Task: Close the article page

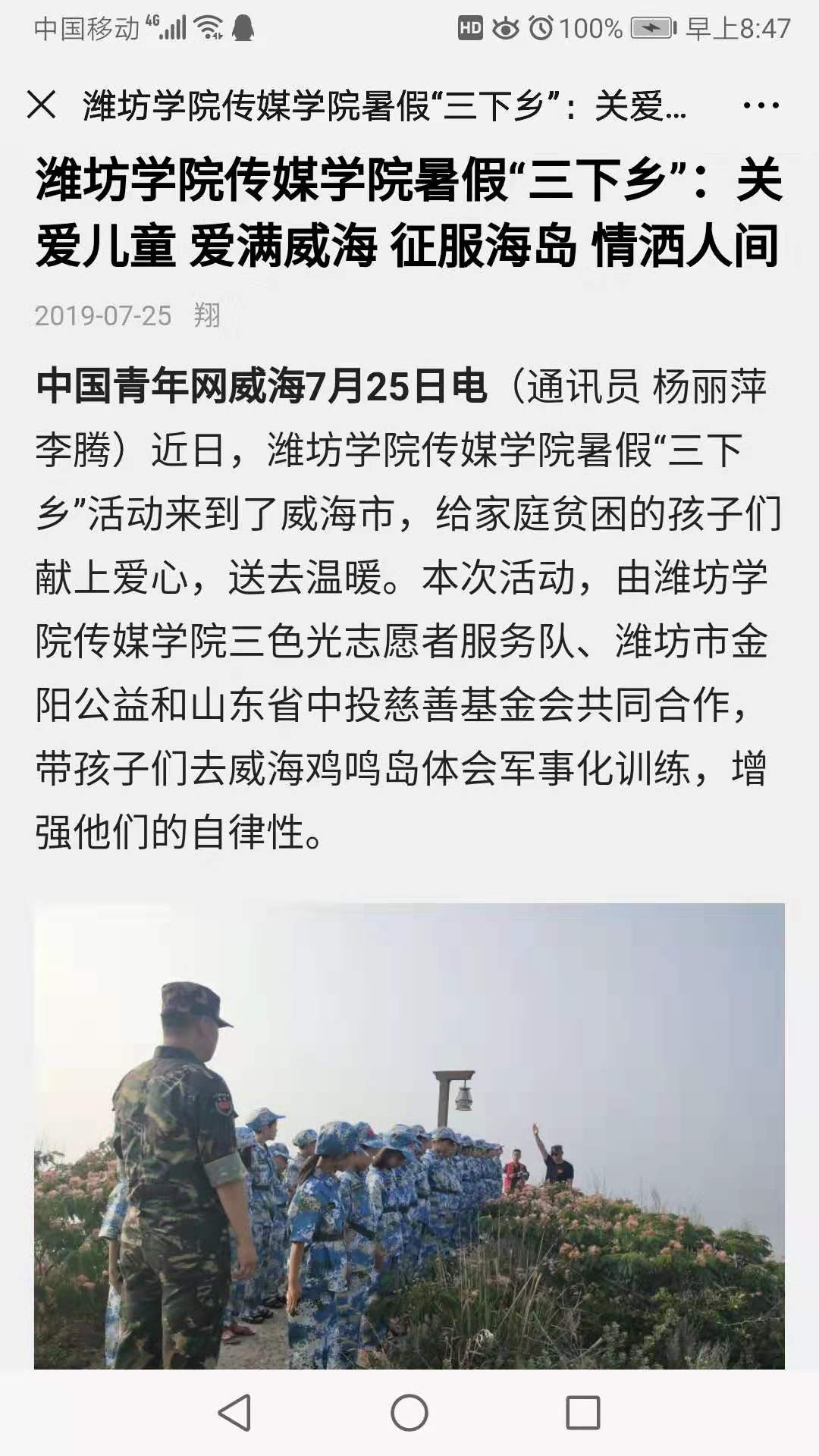Action: (x=42, y=105)
